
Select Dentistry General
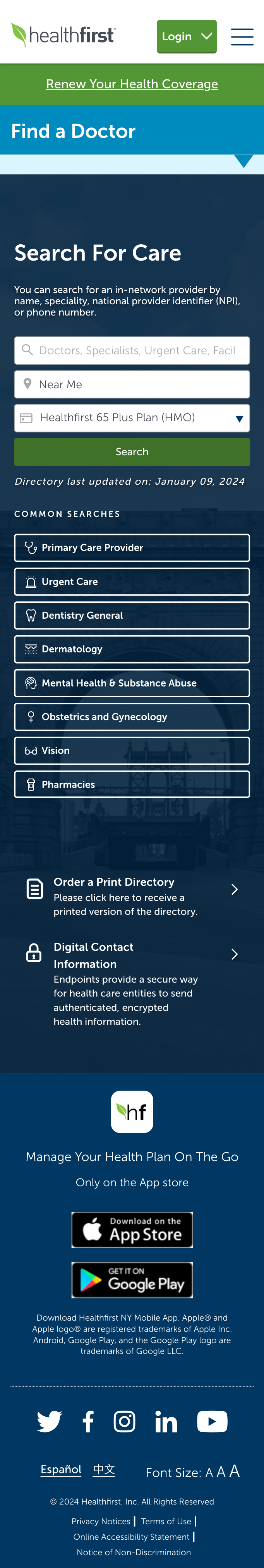click(132, 615)
